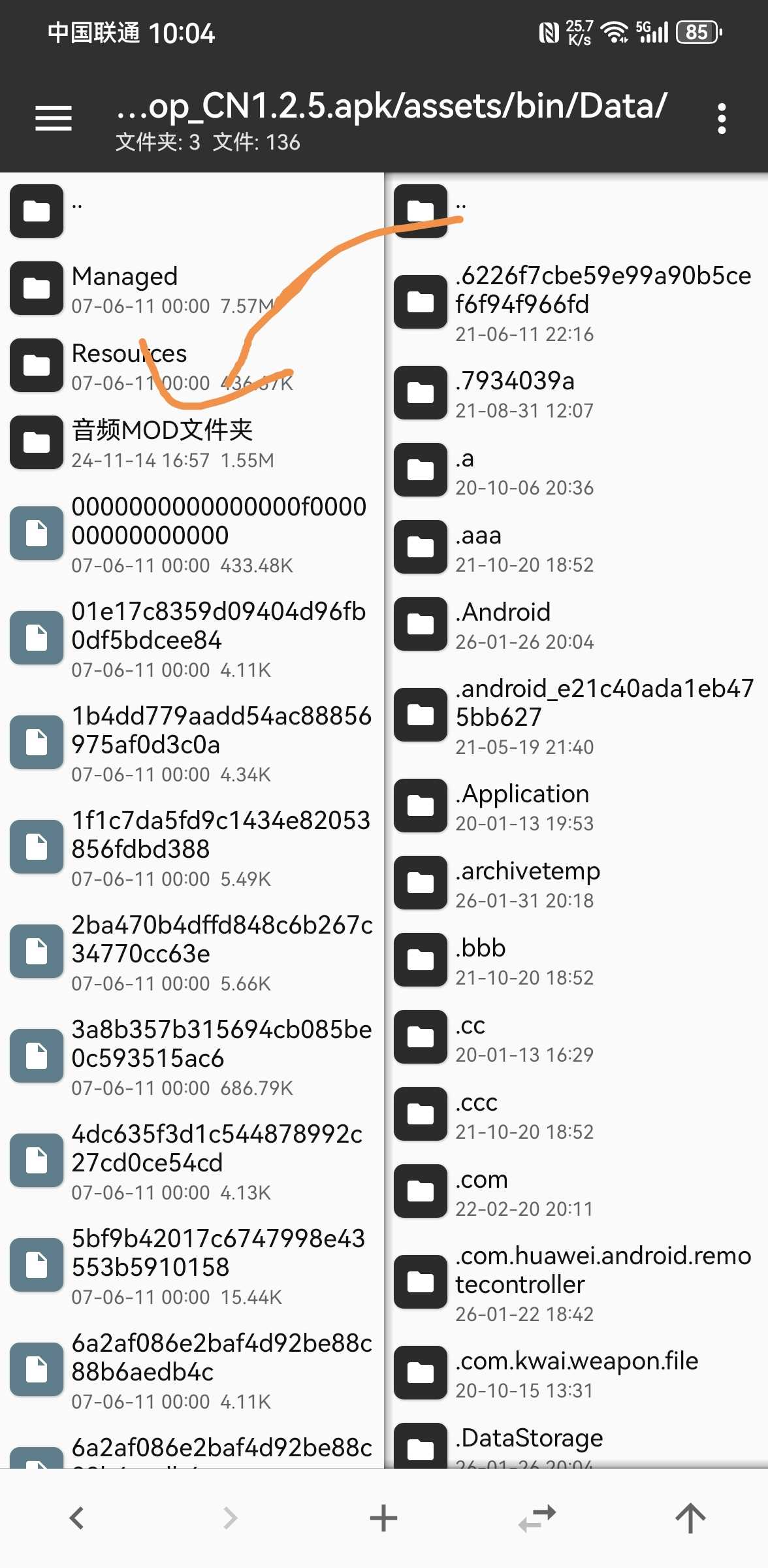Open the .7934039a folder
Screen dimensions: 768x1568
(x=516, y=393)
